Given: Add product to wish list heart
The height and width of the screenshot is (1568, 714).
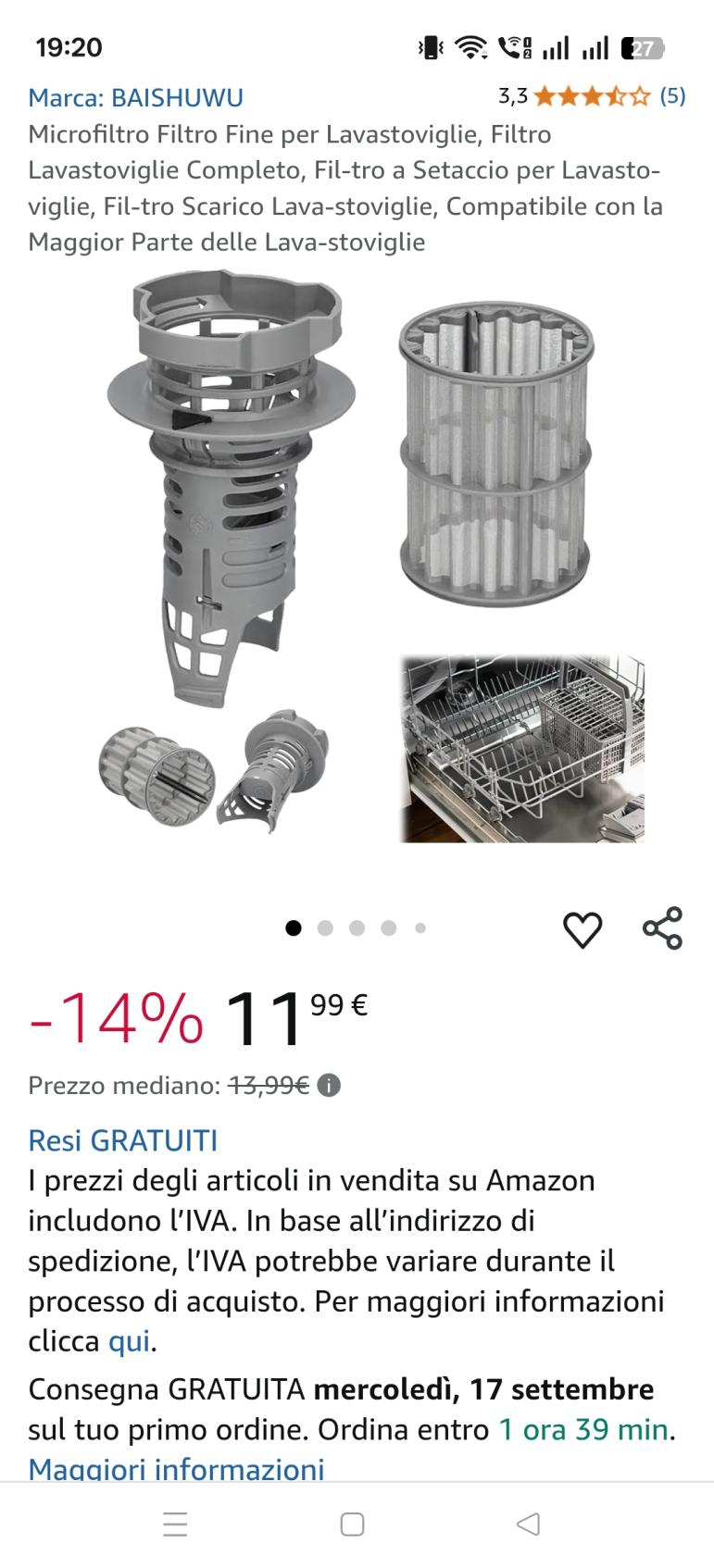Looking at the screenshot, I should click(582, 929).
